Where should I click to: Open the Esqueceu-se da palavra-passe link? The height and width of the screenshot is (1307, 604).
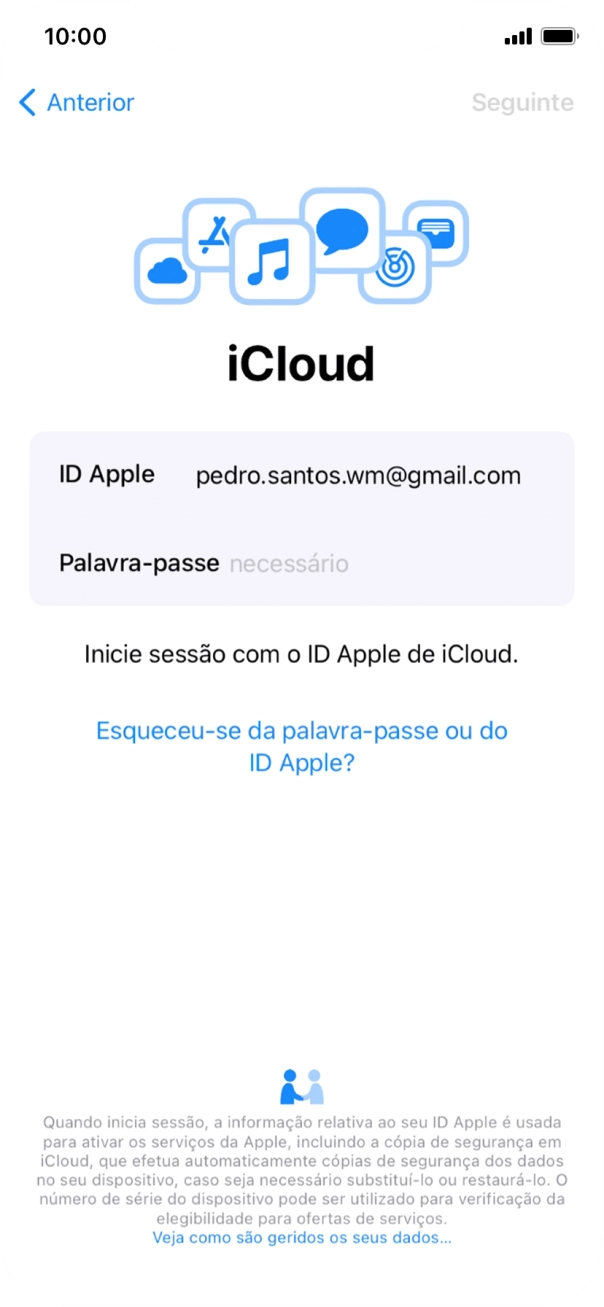(302, 746)
